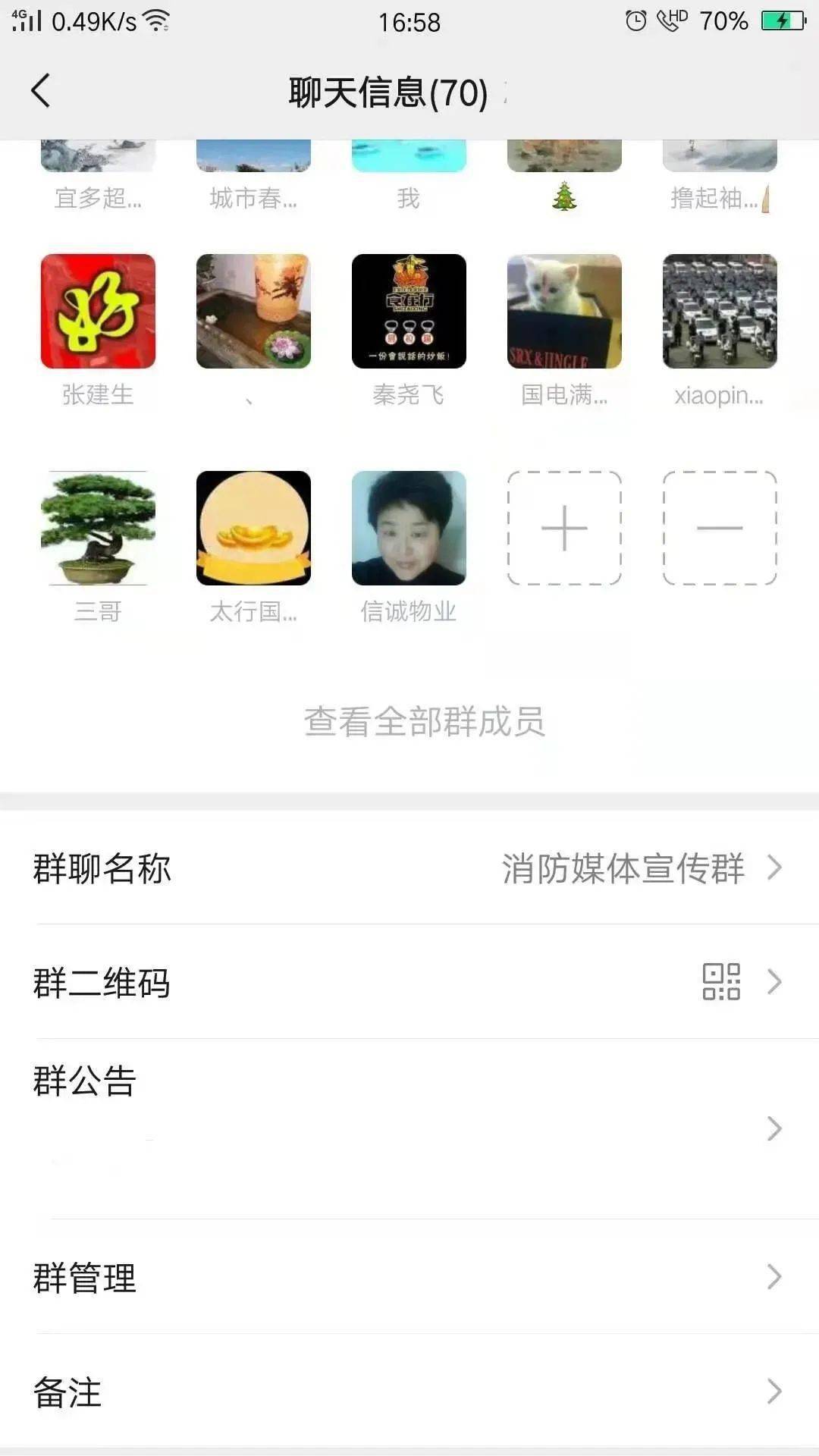Open 张建生's member profile
The width and height of the screenshot is (819, 1456).
coord(98,312)
